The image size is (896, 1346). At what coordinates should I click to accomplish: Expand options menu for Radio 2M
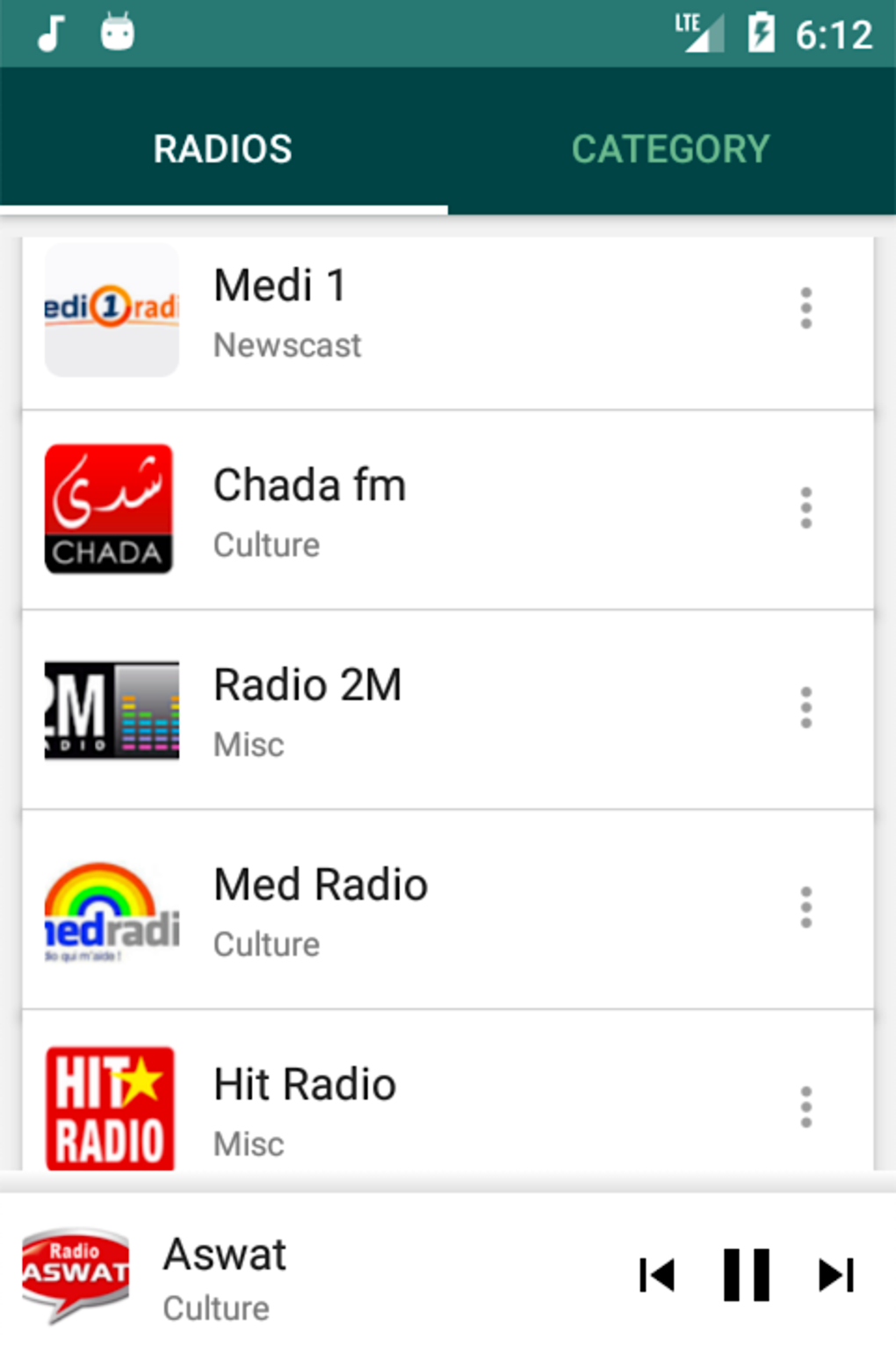pos(806,708)
